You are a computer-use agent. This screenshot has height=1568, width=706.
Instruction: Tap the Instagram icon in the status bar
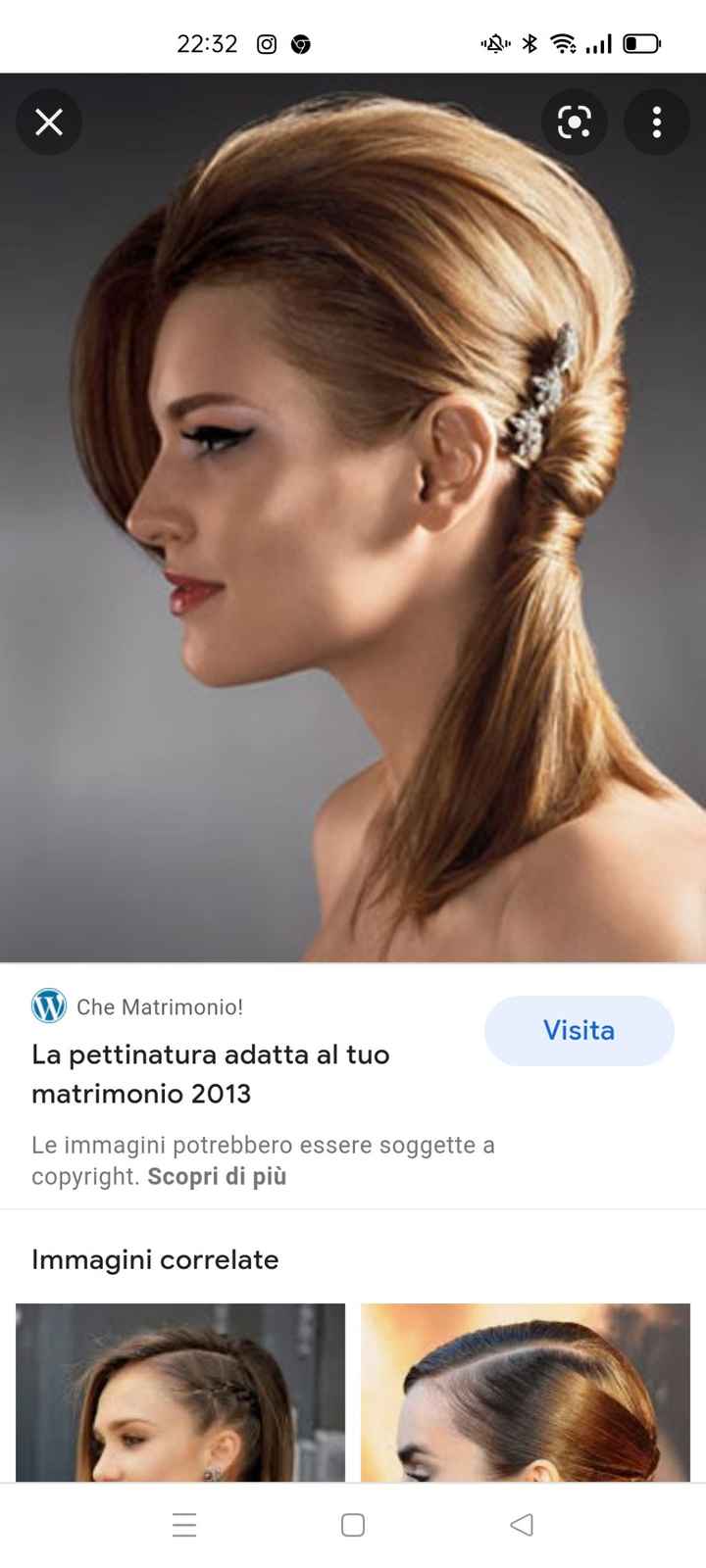[x=265, y=43]
